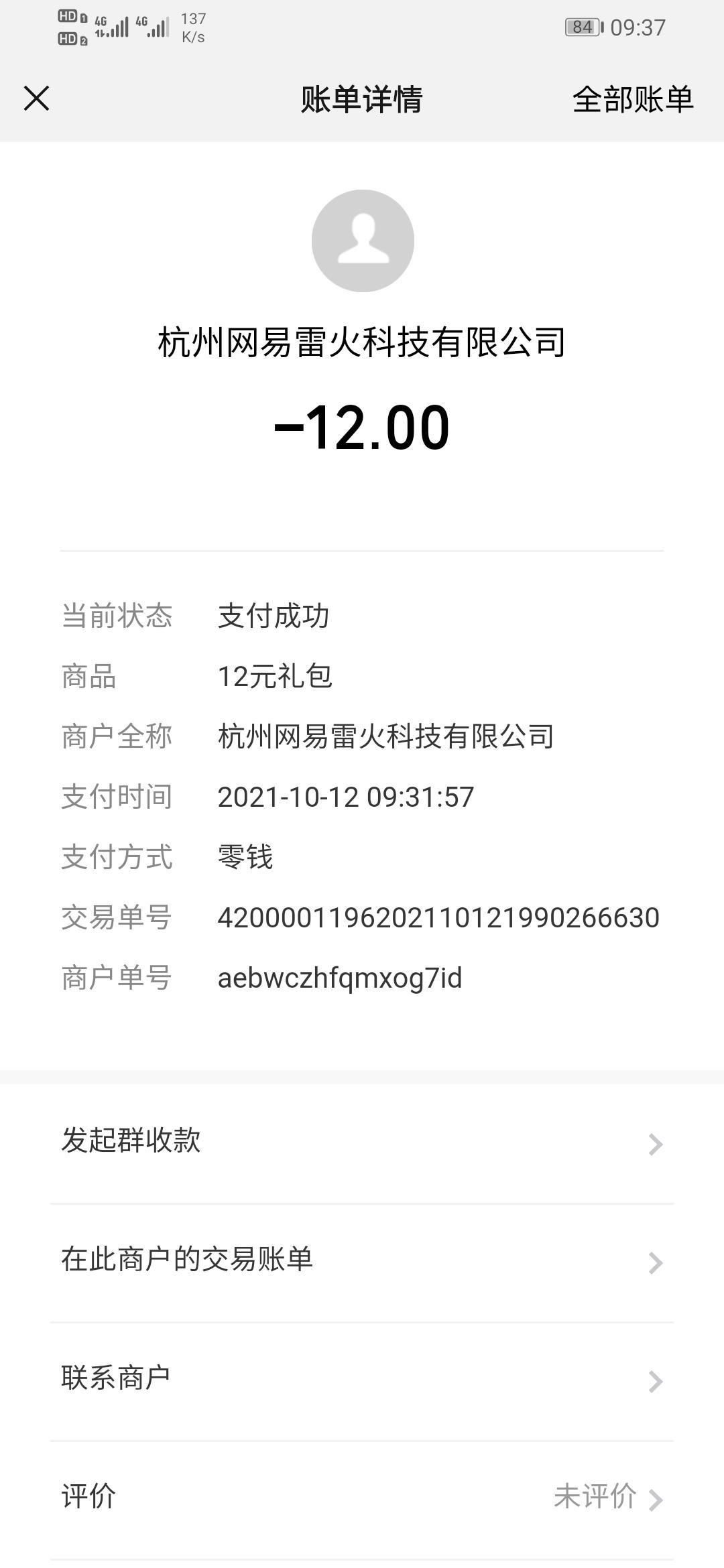This screenshot has width=724, height=1568.
Task: Open 发起群收款 row
Action: [362, 1143]
